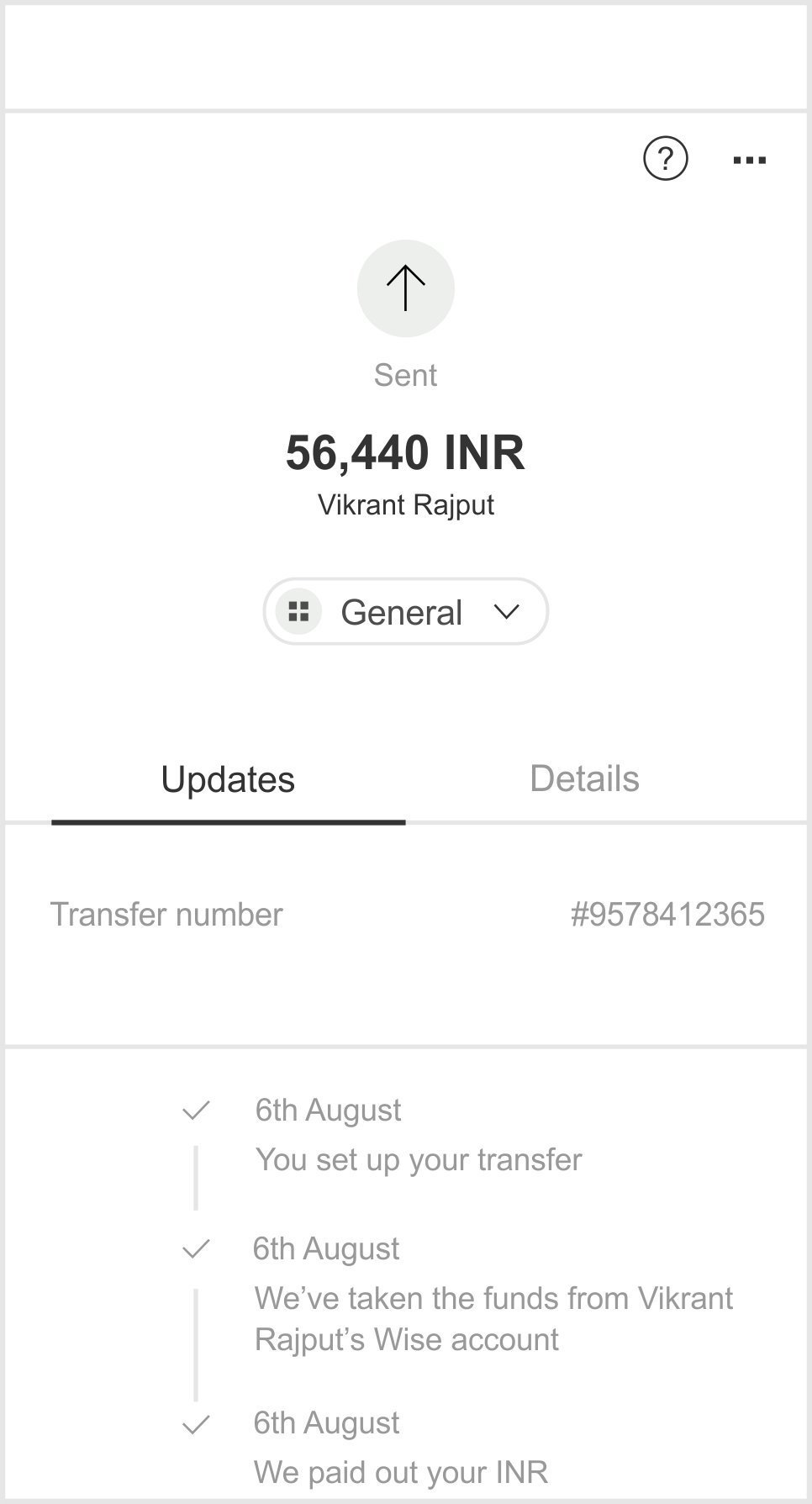Open the three-dot overflow menu

(749, 160)
